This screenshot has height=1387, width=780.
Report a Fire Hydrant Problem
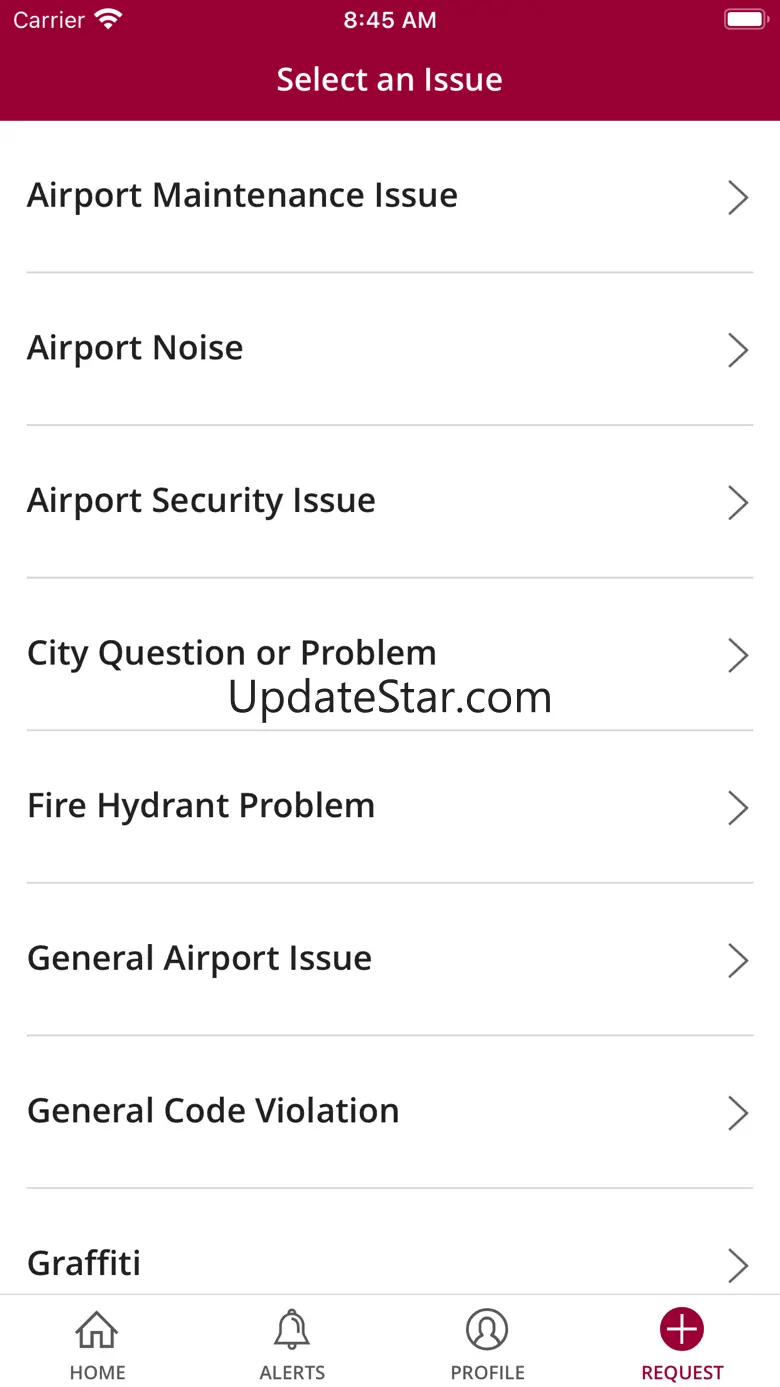[389, 807]
